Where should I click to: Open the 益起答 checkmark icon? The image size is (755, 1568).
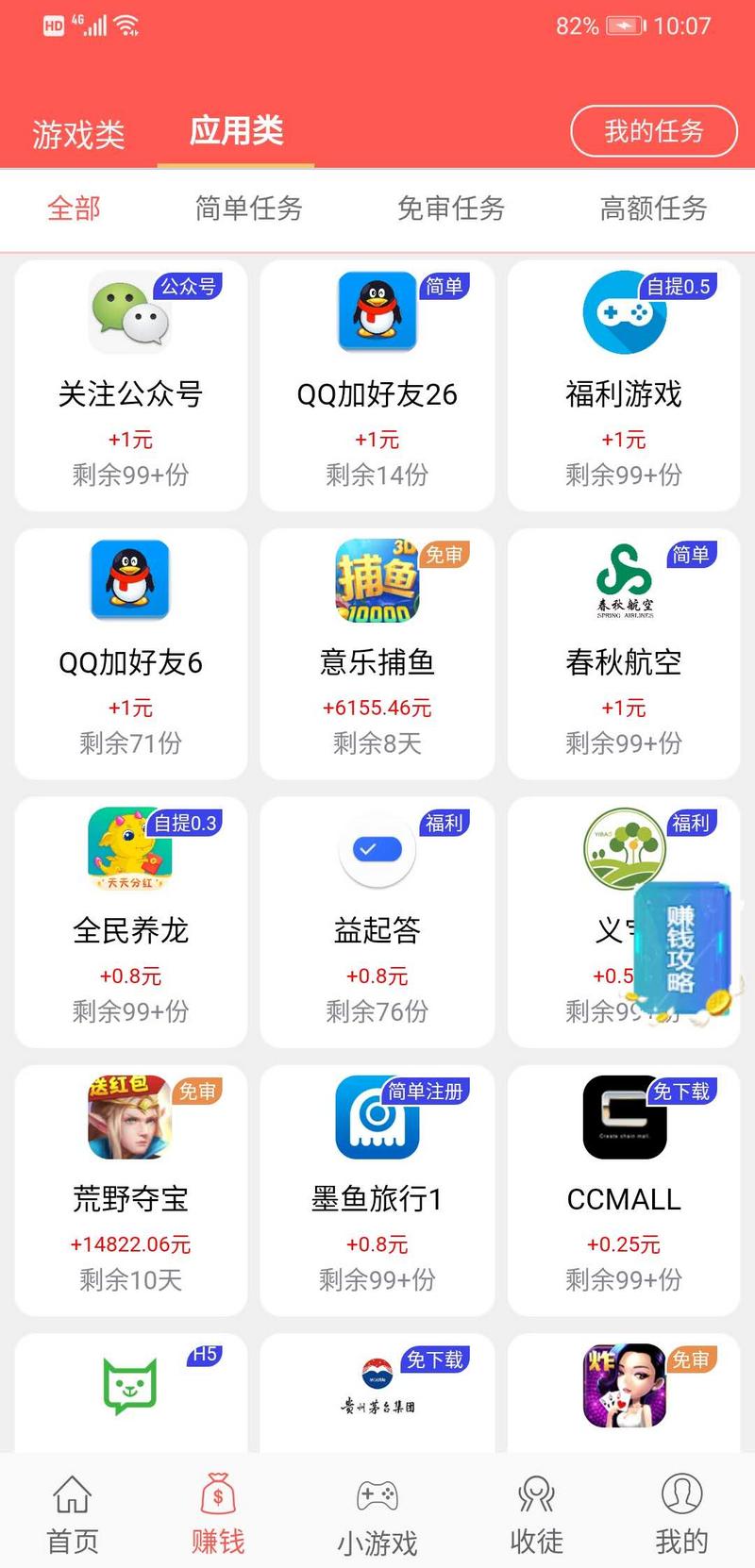click(x=376, y=849)
